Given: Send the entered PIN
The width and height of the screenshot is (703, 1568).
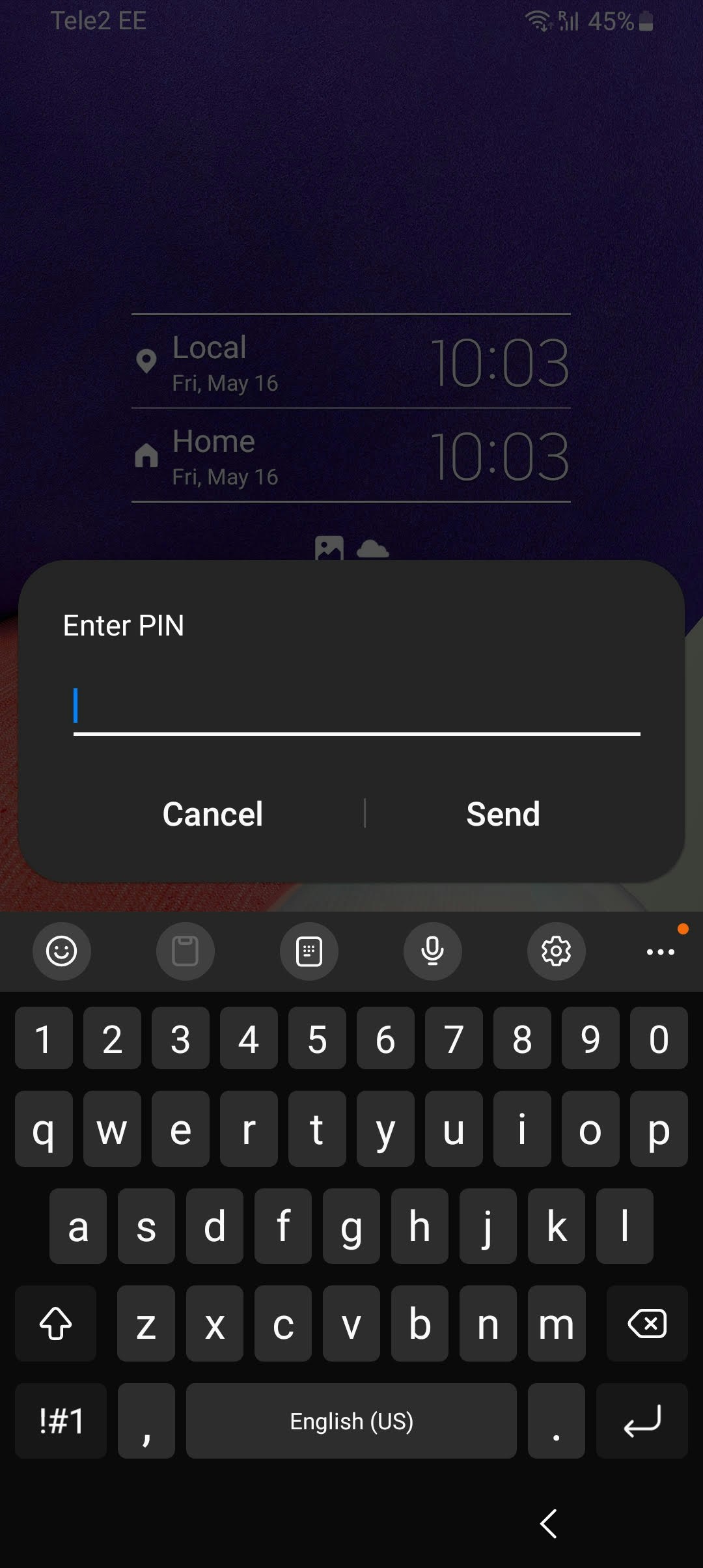Looking at the screenshot, I should coord(503,814).
